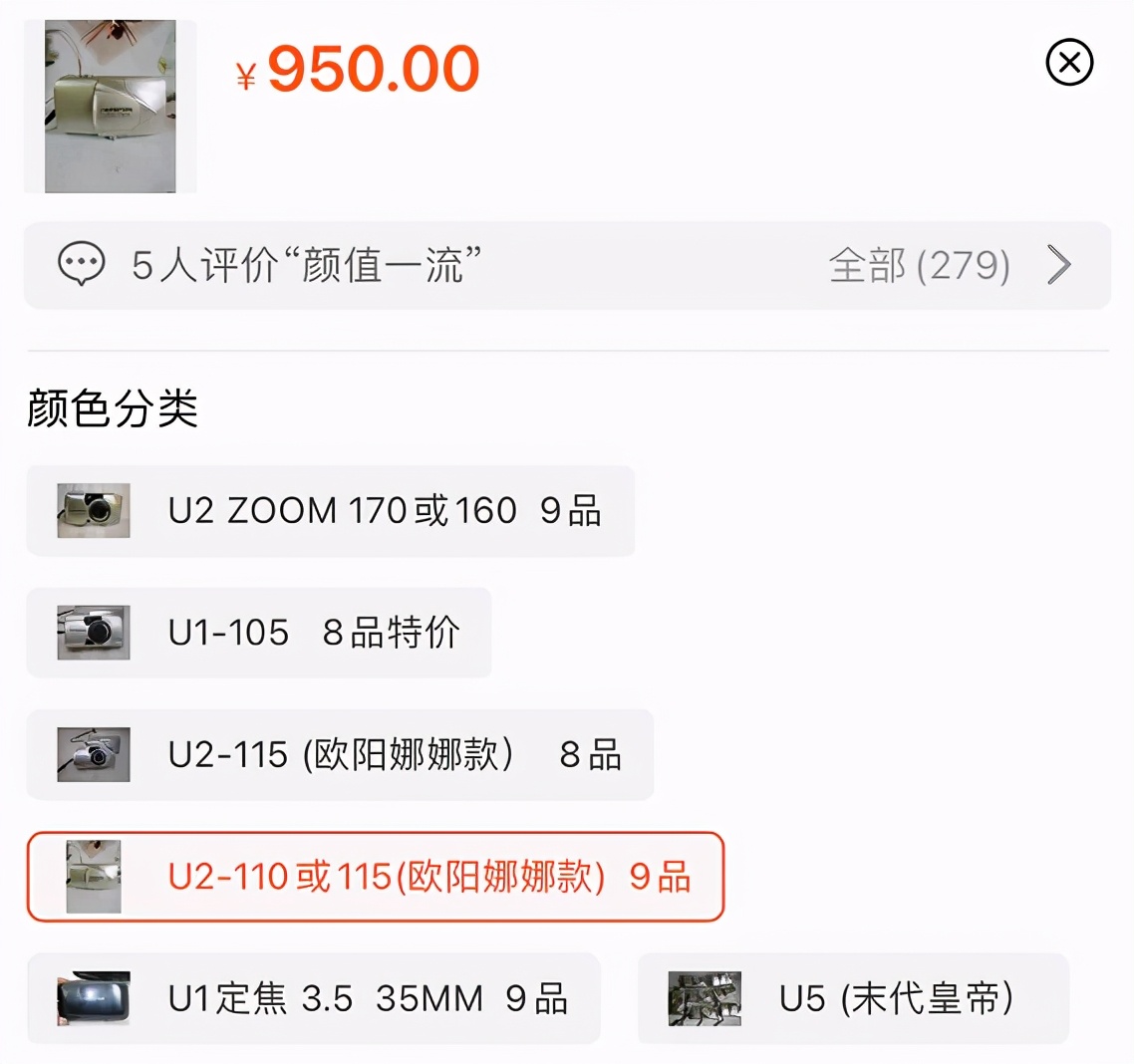Enlarge the product thumbnail image

110,106
